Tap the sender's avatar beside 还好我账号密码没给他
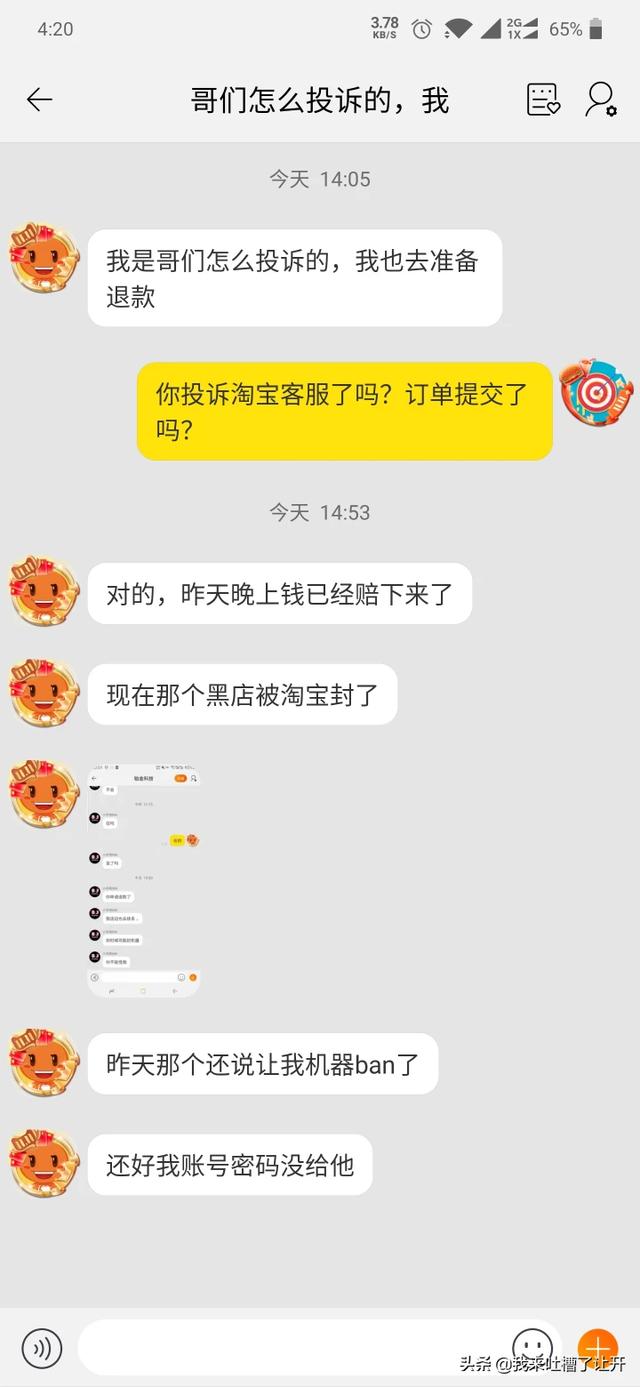The height and width of the screenshot is (1387, 640). [x=44, y=1164]
